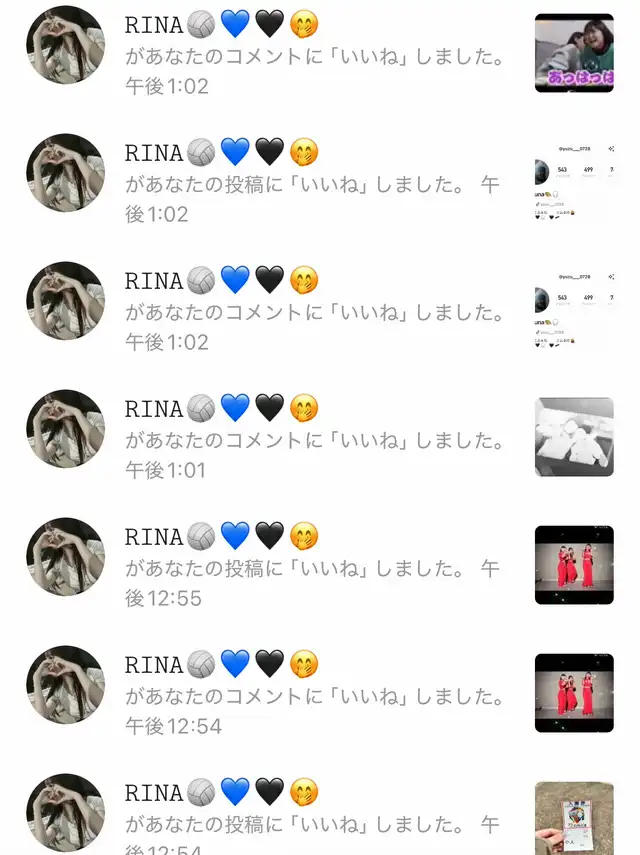The image size is (640, 855).
Task: Open red-dress video thumbnail on 午後12:55 notification
Action: (574, 565)
